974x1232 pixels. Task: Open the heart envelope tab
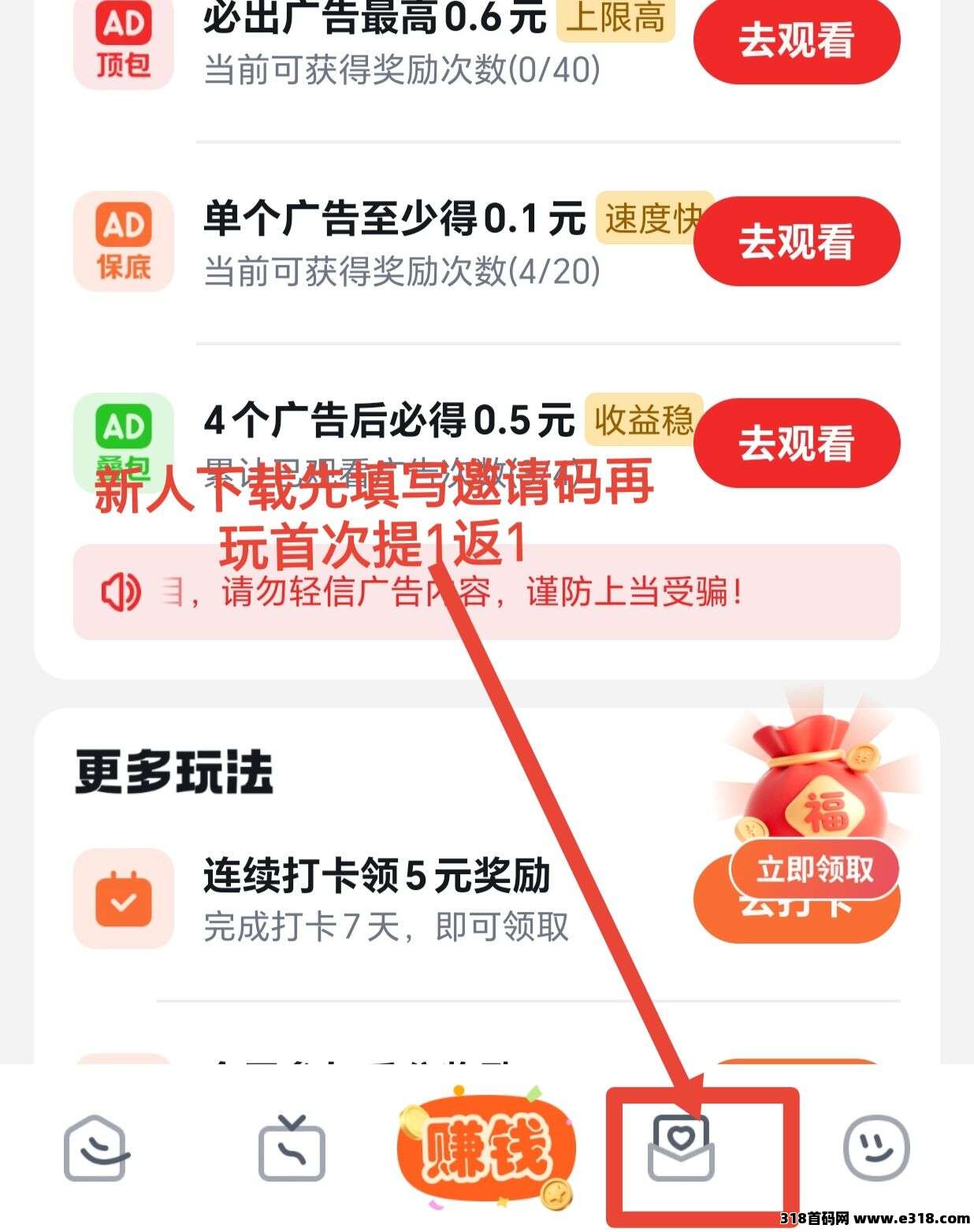682,1148
